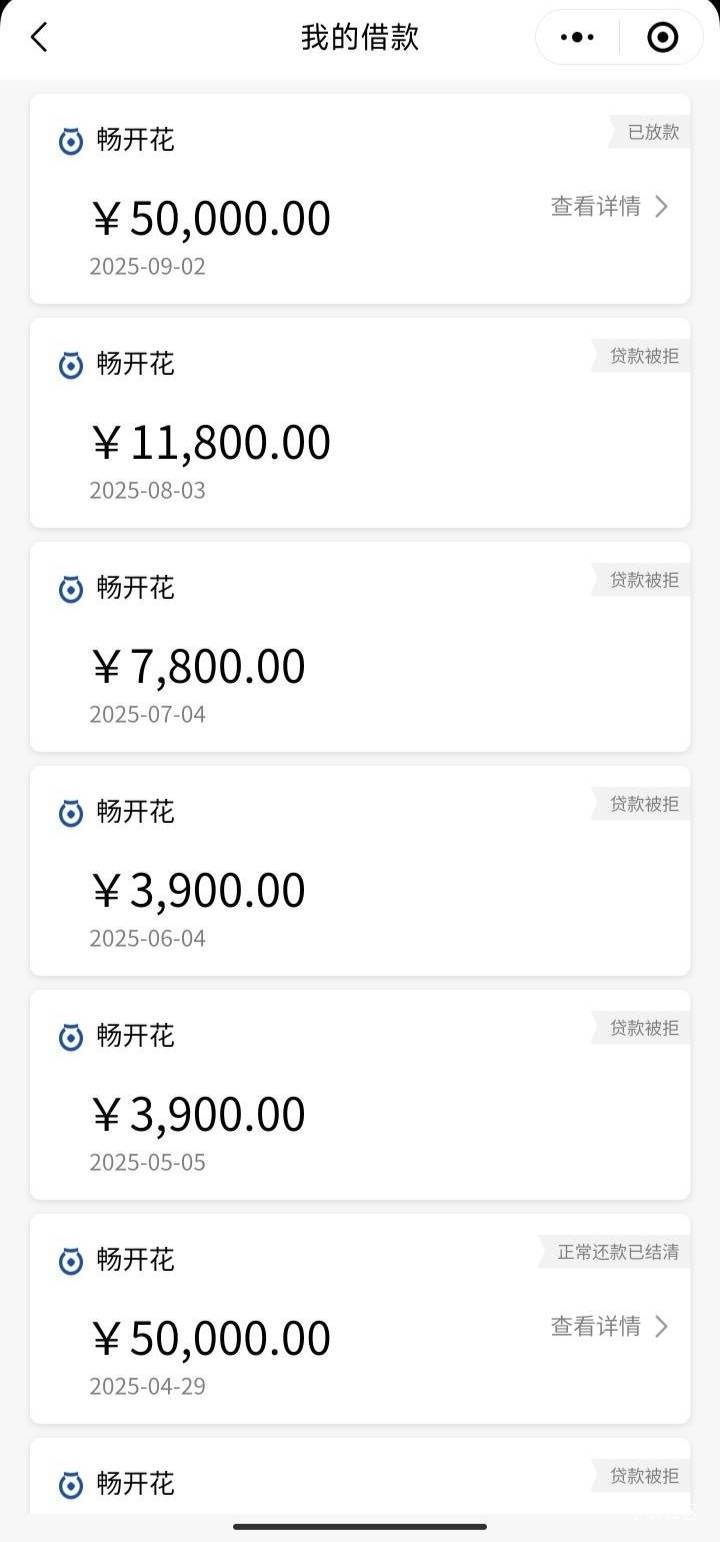
Task: Go back from the 我的借款 page
Action: point(39,38)
